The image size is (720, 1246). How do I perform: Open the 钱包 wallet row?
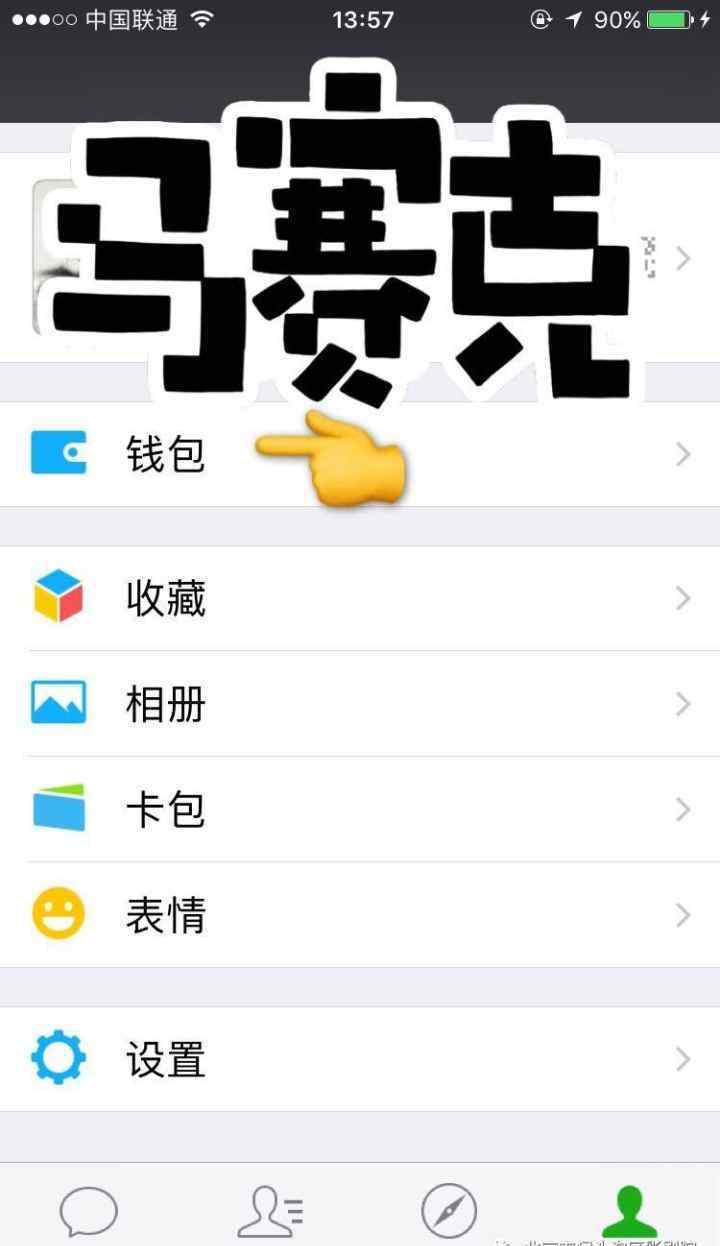pos(165,454)
